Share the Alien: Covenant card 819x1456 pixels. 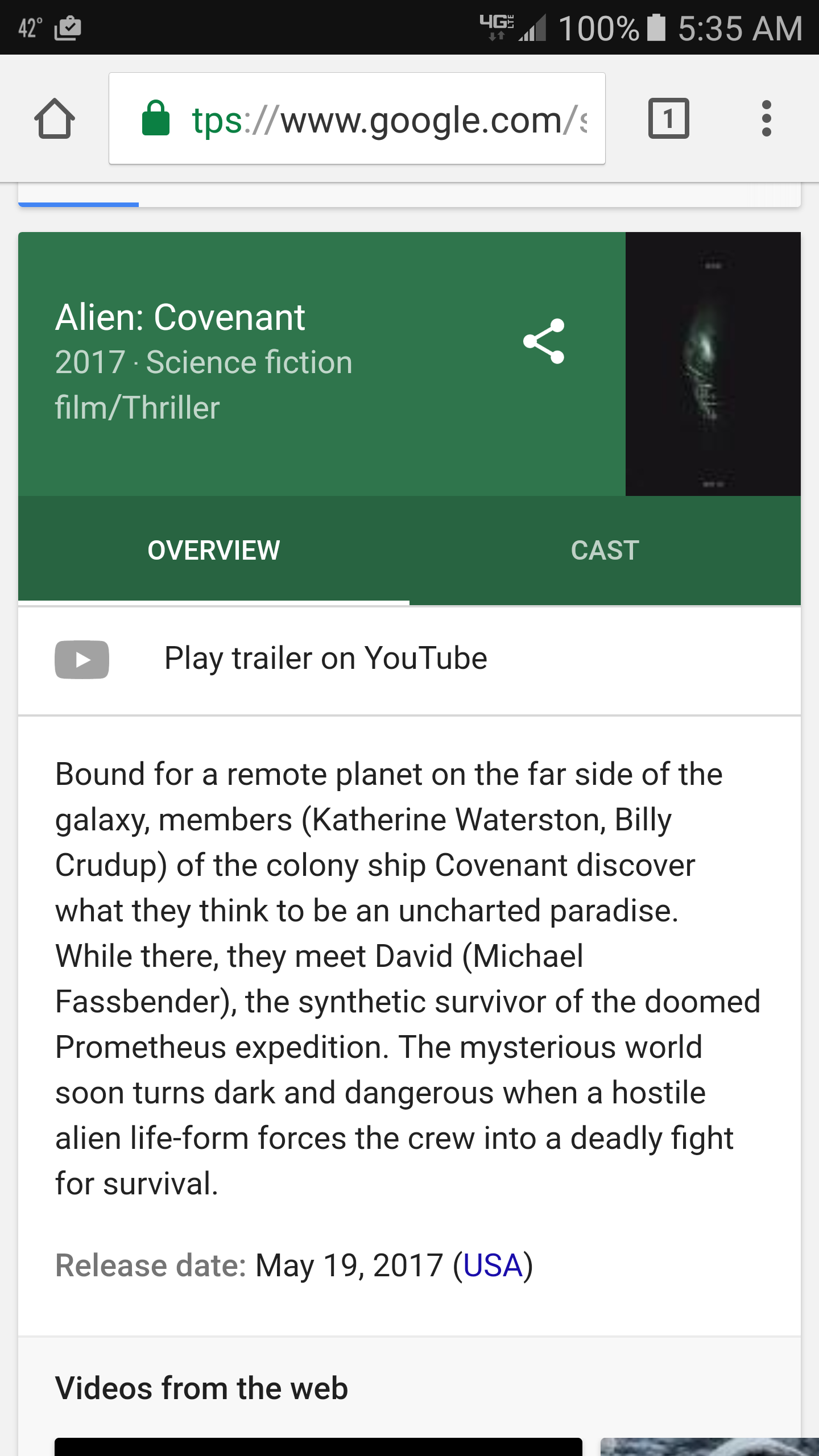pyautogui.click(x=544, y=341)
